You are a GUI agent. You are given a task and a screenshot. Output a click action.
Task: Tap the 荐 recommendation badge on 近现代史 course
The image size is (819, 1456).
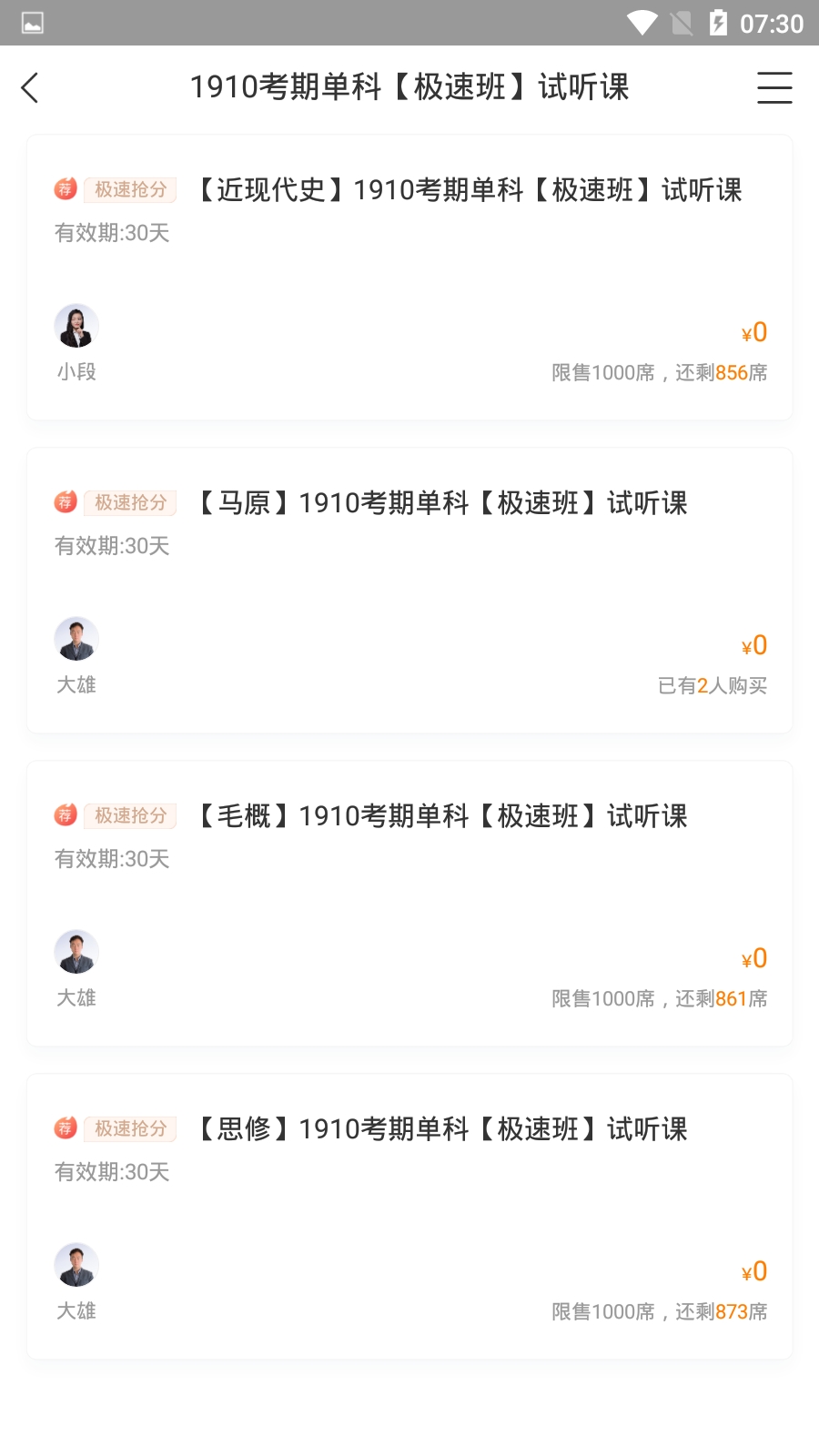[64, 189]
